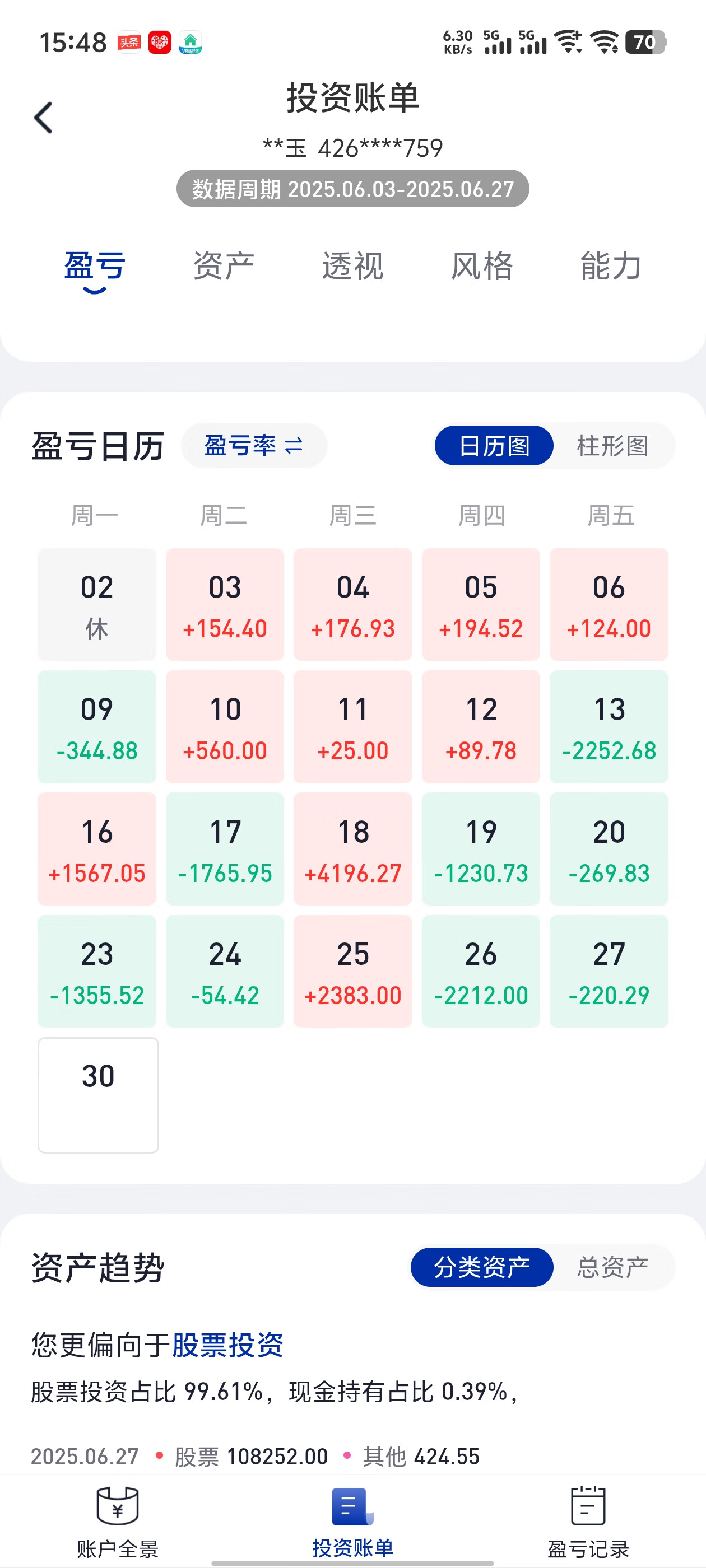Screen dimensions: 706x1568
Task: Select 分类资产 in asset trend
Action: click(x=482, y=1267)
